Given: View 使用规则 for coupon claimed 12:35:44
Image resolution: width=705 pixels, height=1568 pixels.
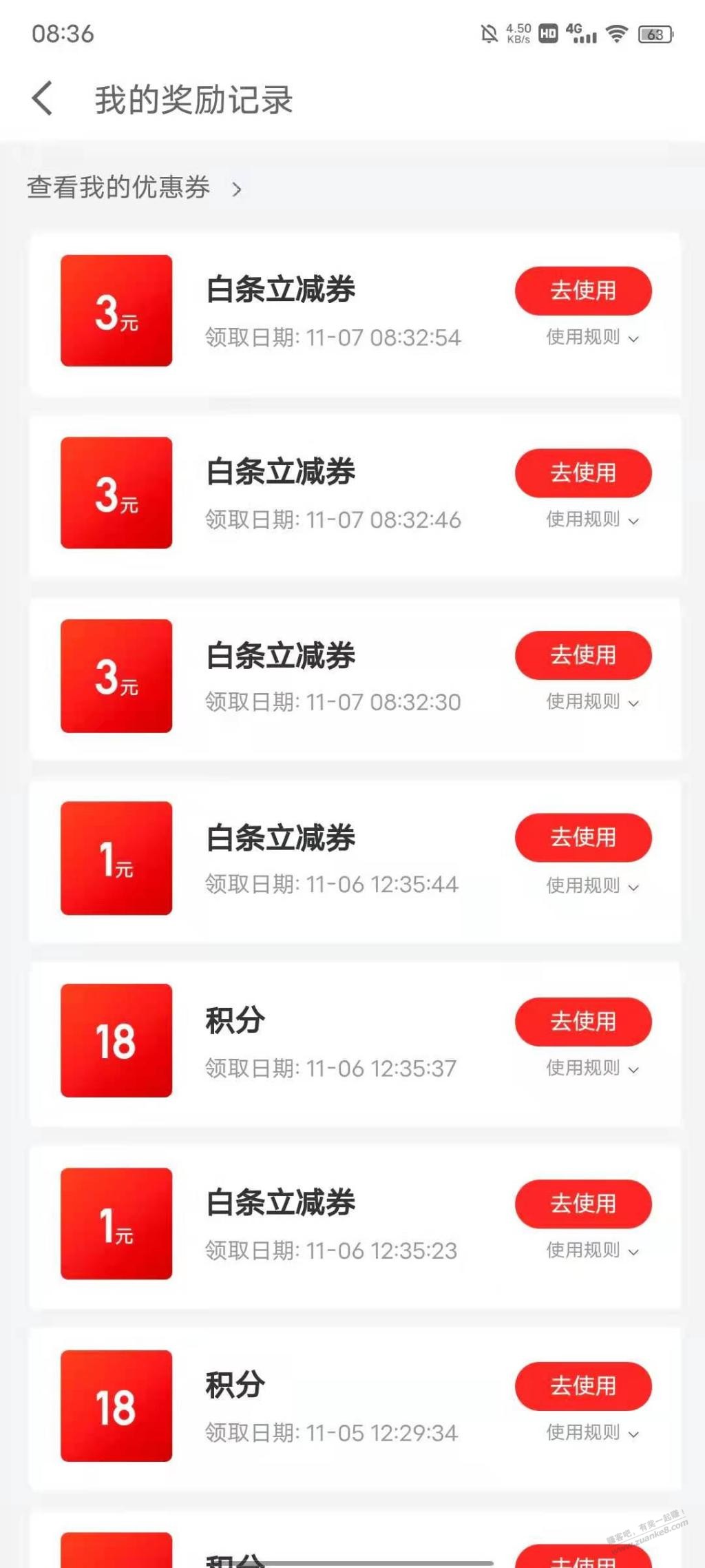Looking at the screenshot, I should pos(592,885).
